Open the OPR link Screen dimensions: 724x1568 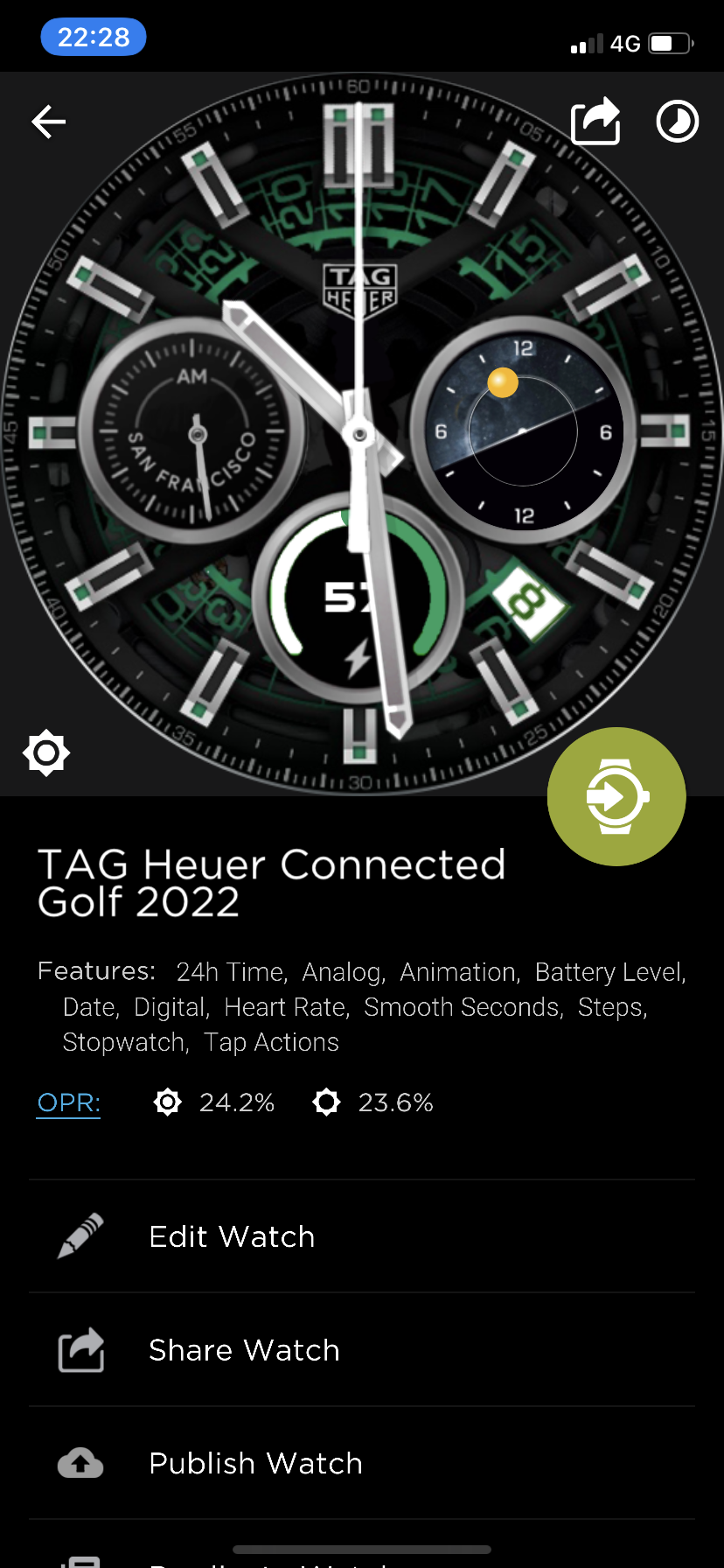coord(69,1102)
